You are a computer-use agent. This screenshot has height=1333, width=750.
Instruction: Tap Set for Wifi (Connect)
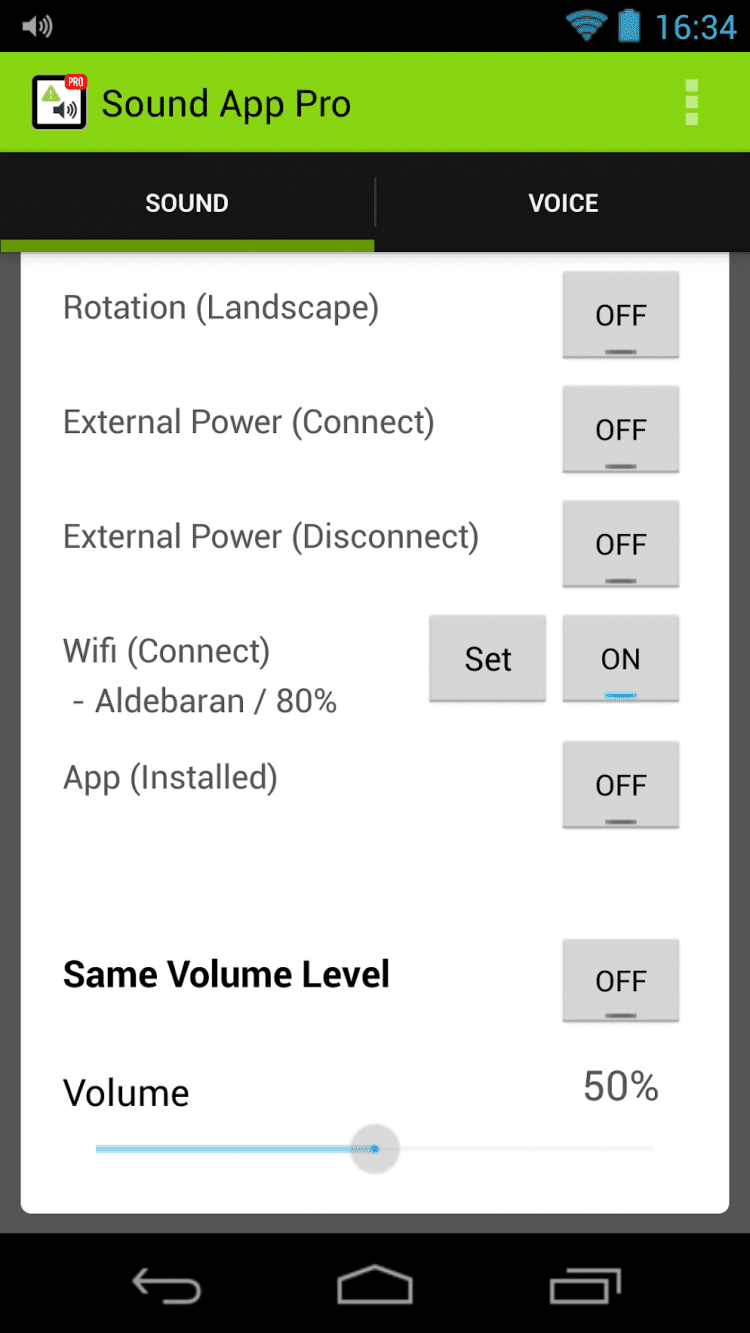pos(488,658)
